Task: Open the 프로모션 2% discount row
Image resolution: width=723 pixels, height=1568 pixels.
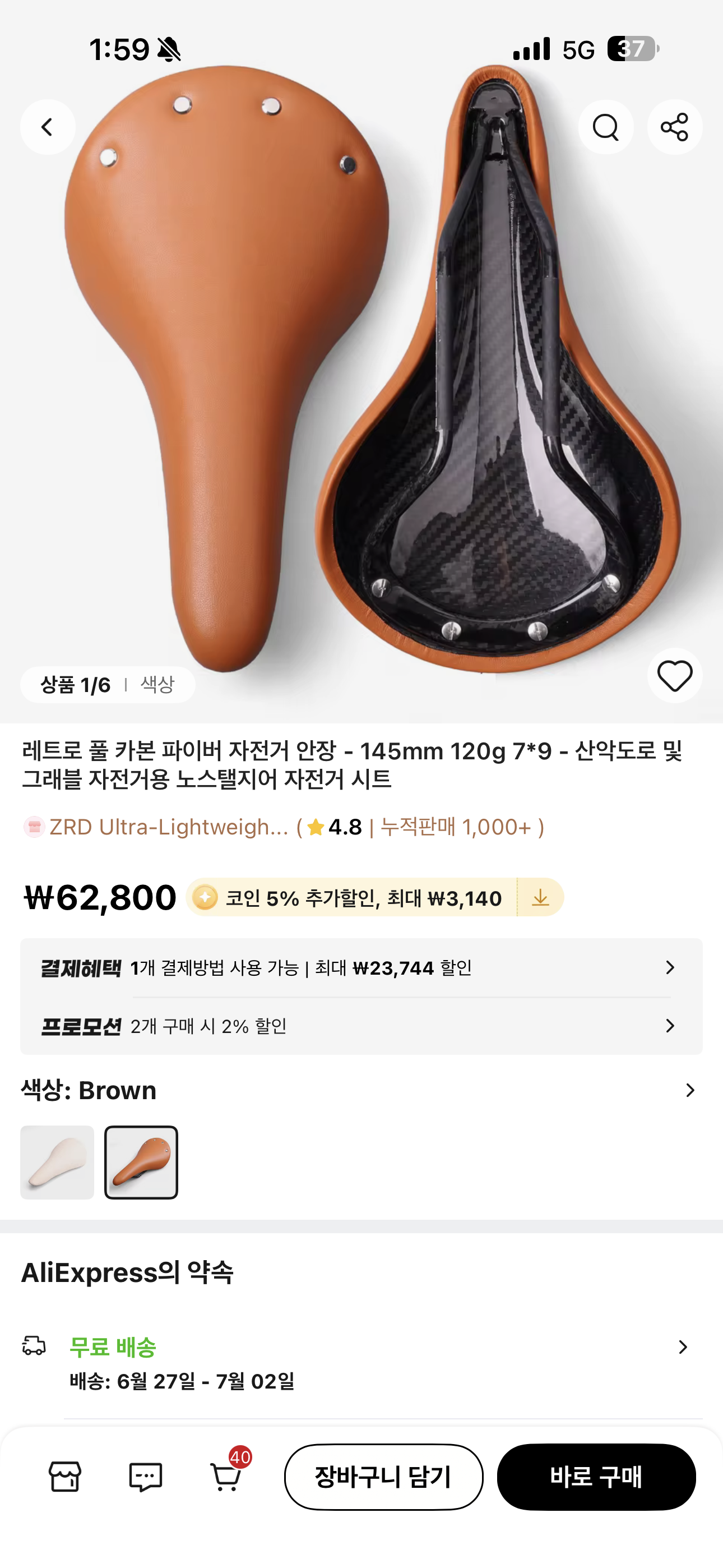Action: pos(361,1026)
